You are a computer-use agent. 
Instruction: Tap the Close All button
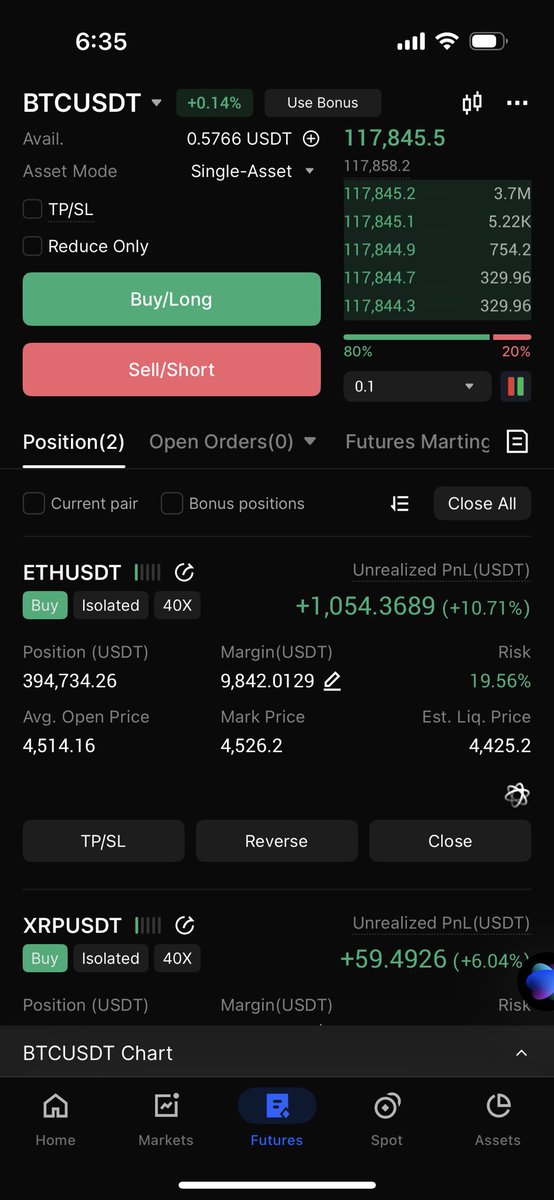click(x=482, y=503)
